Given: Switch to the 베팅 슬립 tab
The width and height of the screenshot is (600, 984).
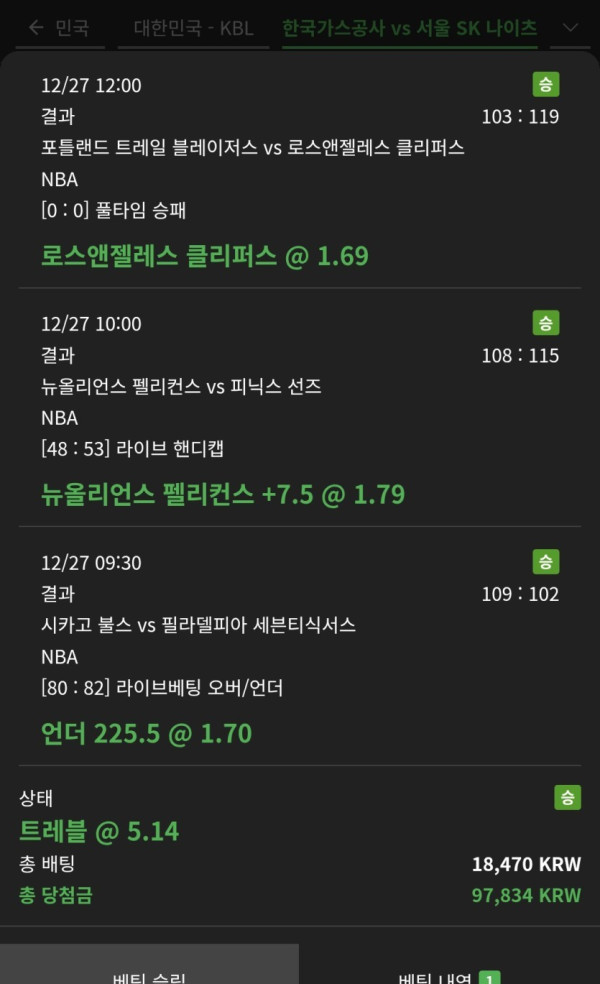Looking at the screenshot, I should point(149,972).
